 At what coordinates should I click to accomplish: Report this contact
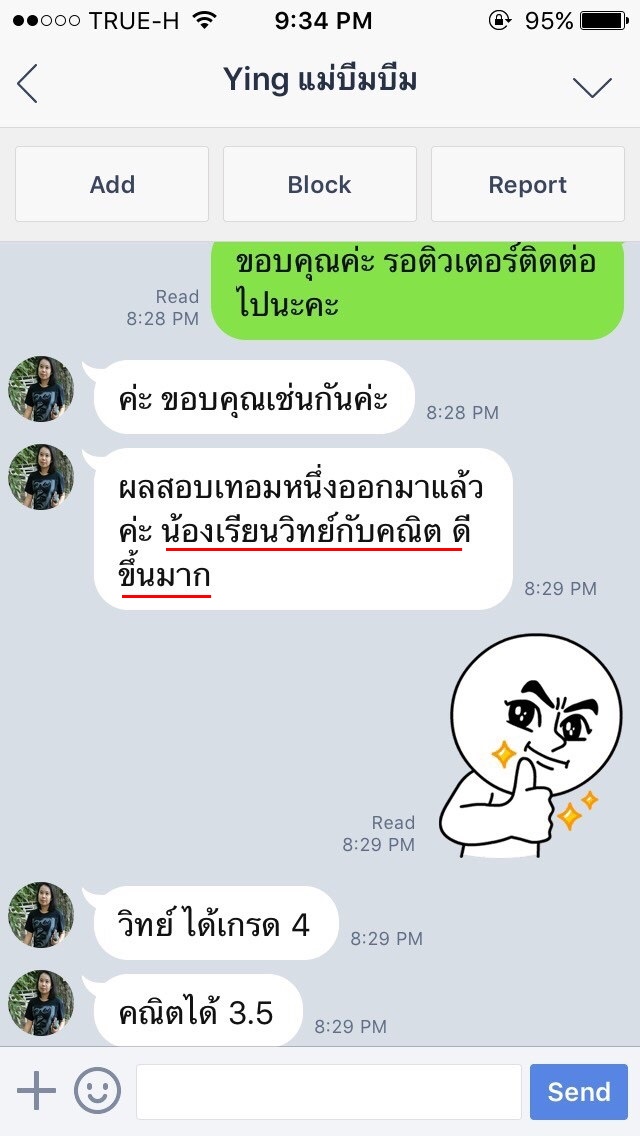528,184
